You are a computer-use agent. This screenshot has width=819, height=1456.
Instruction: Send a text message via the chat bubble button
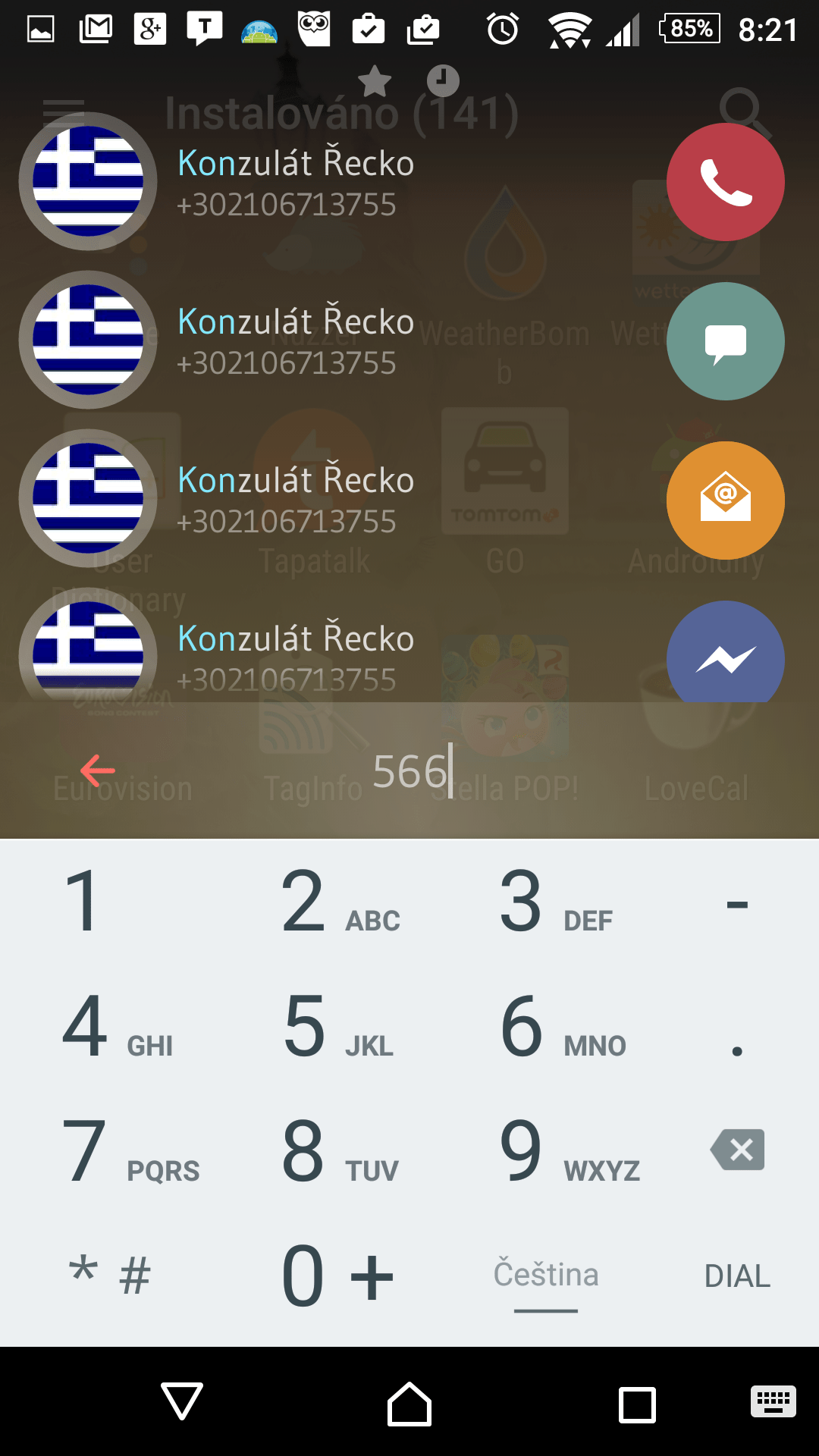pos(725,341)
